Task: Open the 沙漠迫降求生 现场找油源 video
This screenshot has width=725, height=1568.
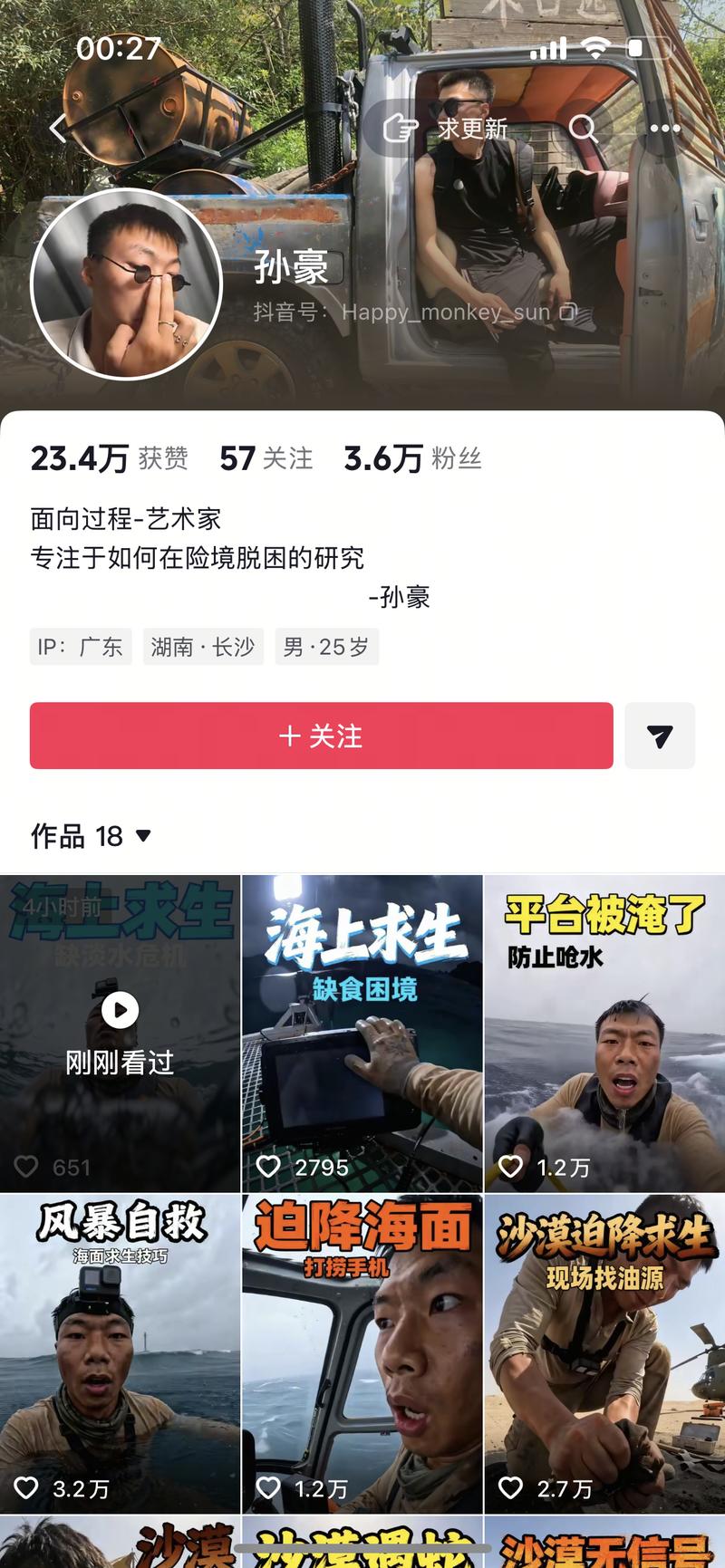Action: (x=604, y=1353)
